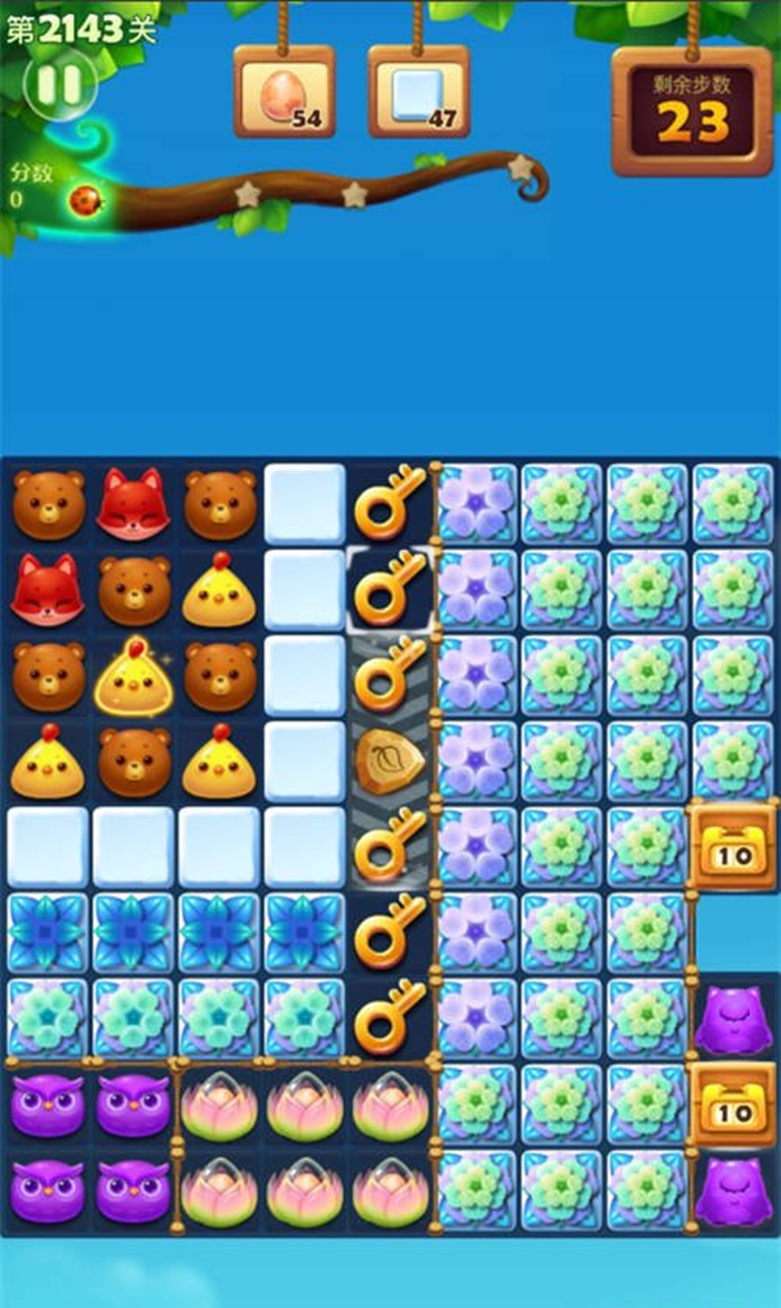Pause the game
The width and height of the screenshot is (781, 1308).
pos(59,85)
